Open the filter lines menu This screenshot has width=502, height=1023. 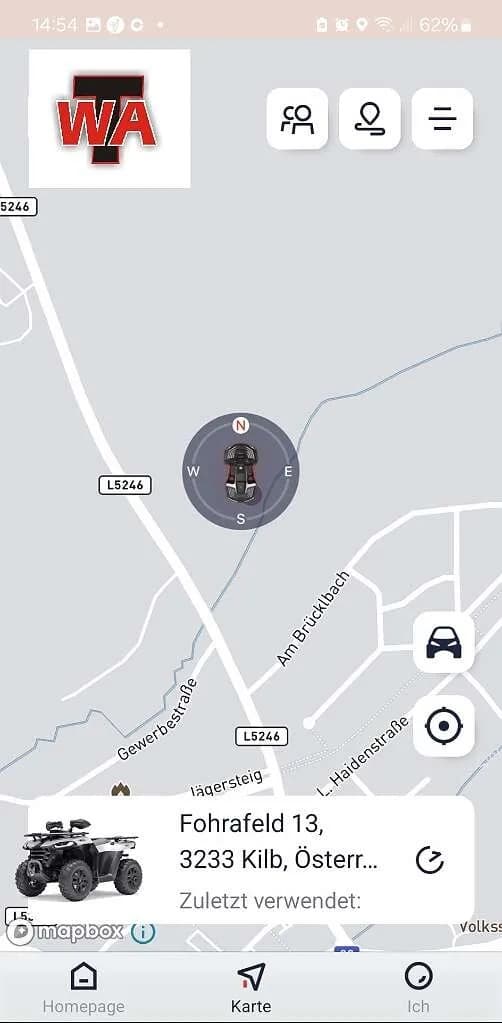442,119
